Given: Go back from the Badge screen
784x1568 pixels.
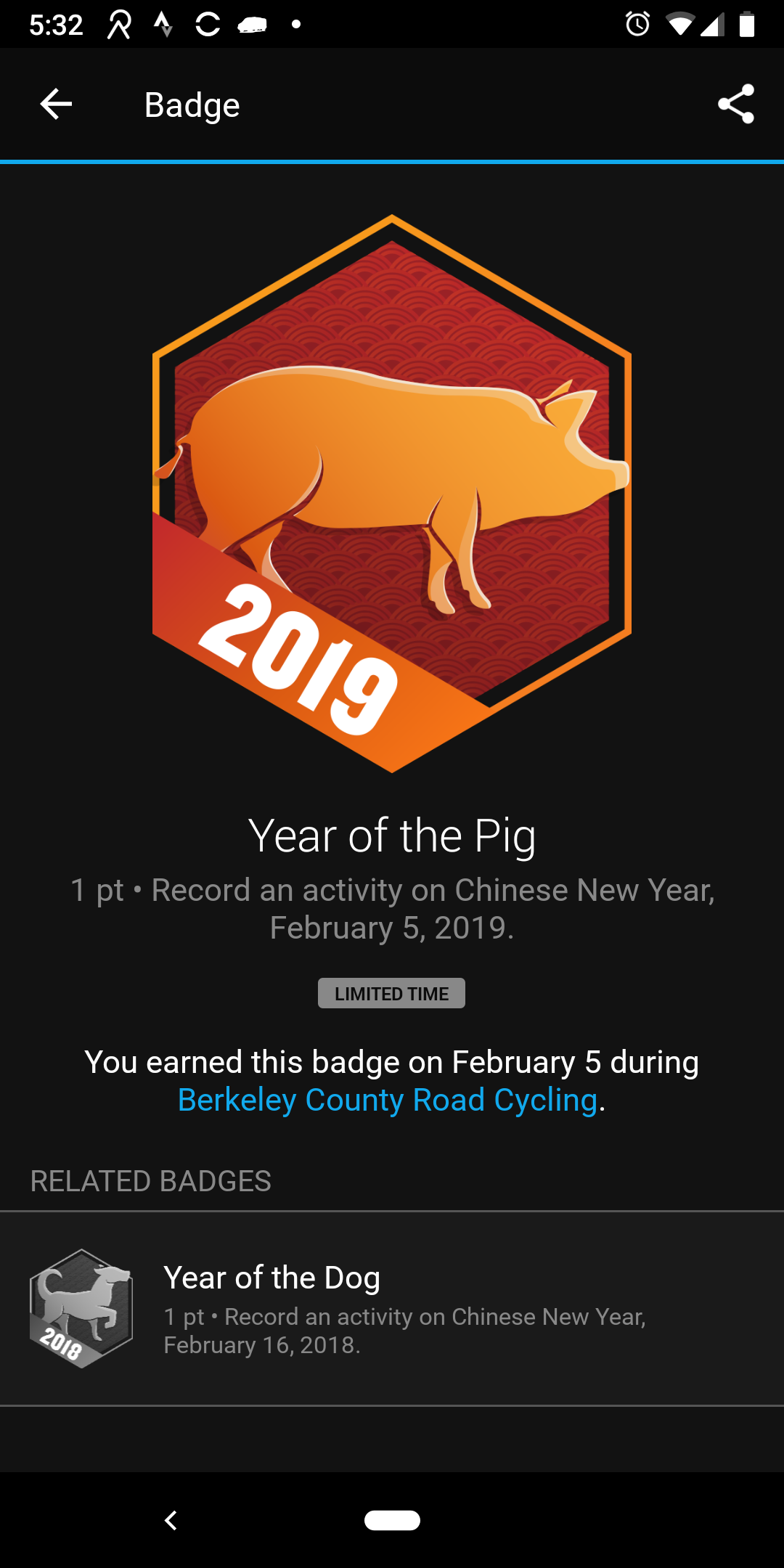Looking at the screenshot, I should pos(56,105).
